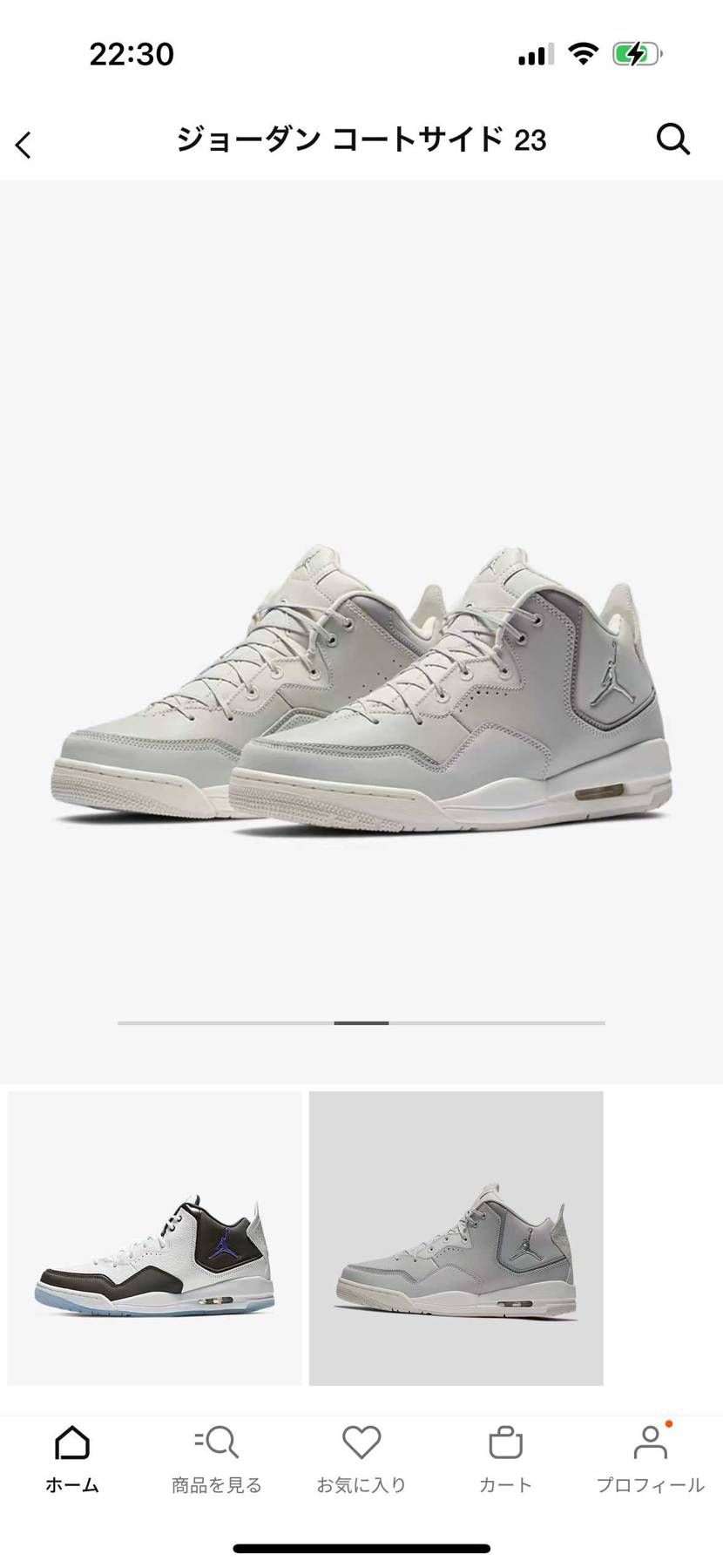This screenshot has width=723, height=1568.
Task: Select the grey colorway thumbnail
Action: [456, 1239]
